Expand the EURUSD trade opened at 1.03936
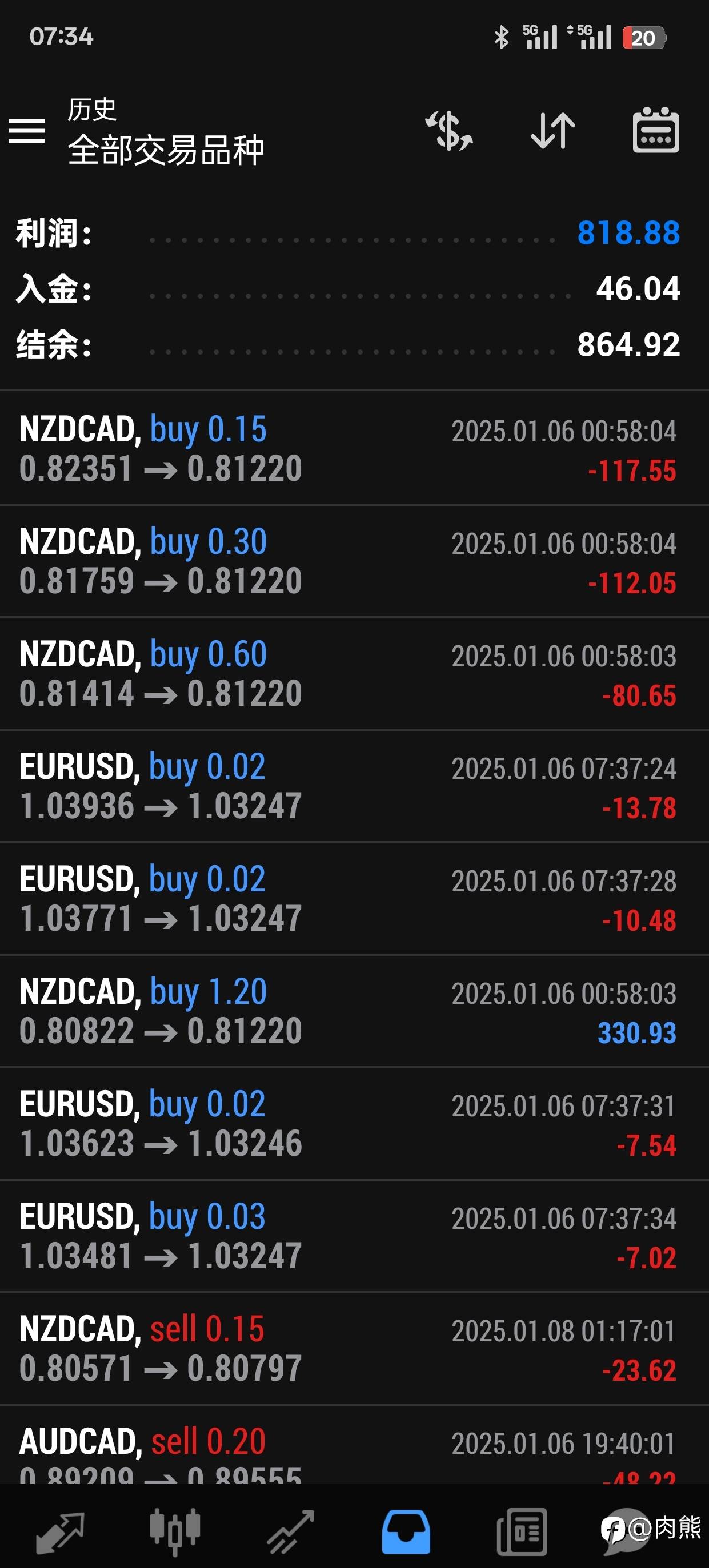 [353, 786]
